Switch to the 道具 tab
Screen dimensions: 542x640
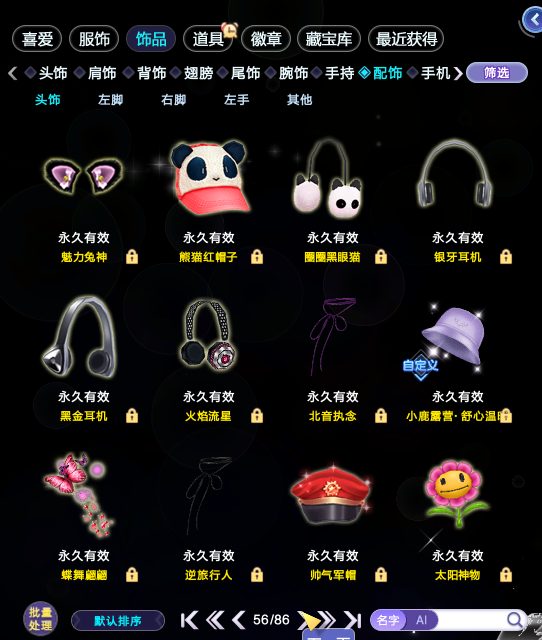click(x=208, y=39)
